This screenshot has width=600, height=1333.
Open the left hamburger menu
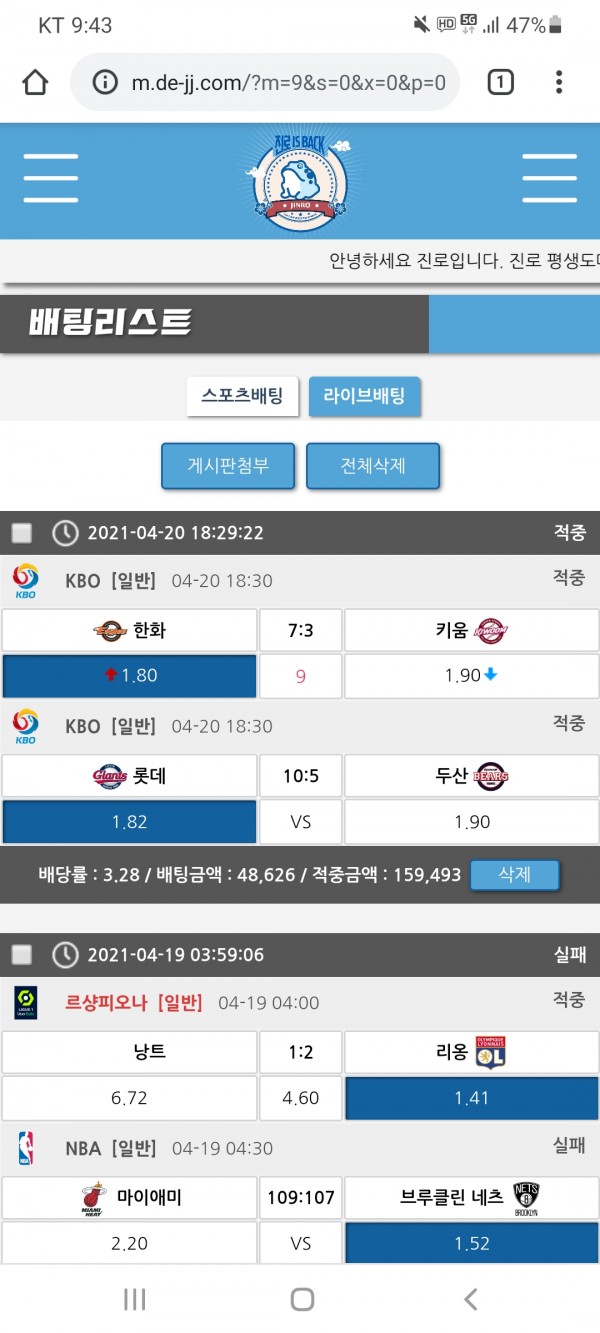[x=51, y=178]
